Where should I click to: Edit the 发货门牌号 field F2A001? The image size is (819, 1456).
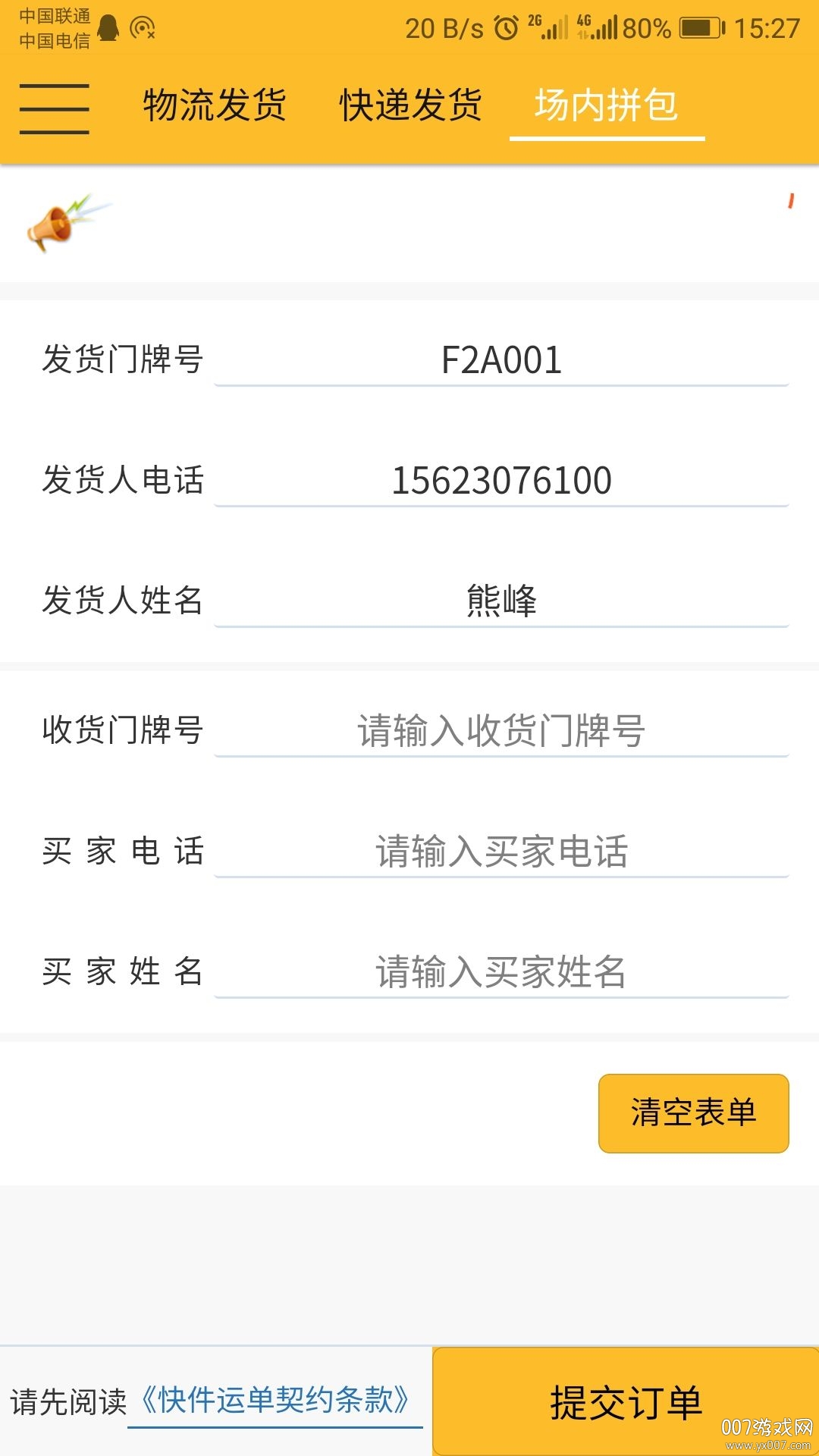pyautogui.click(x=501, y=360)
